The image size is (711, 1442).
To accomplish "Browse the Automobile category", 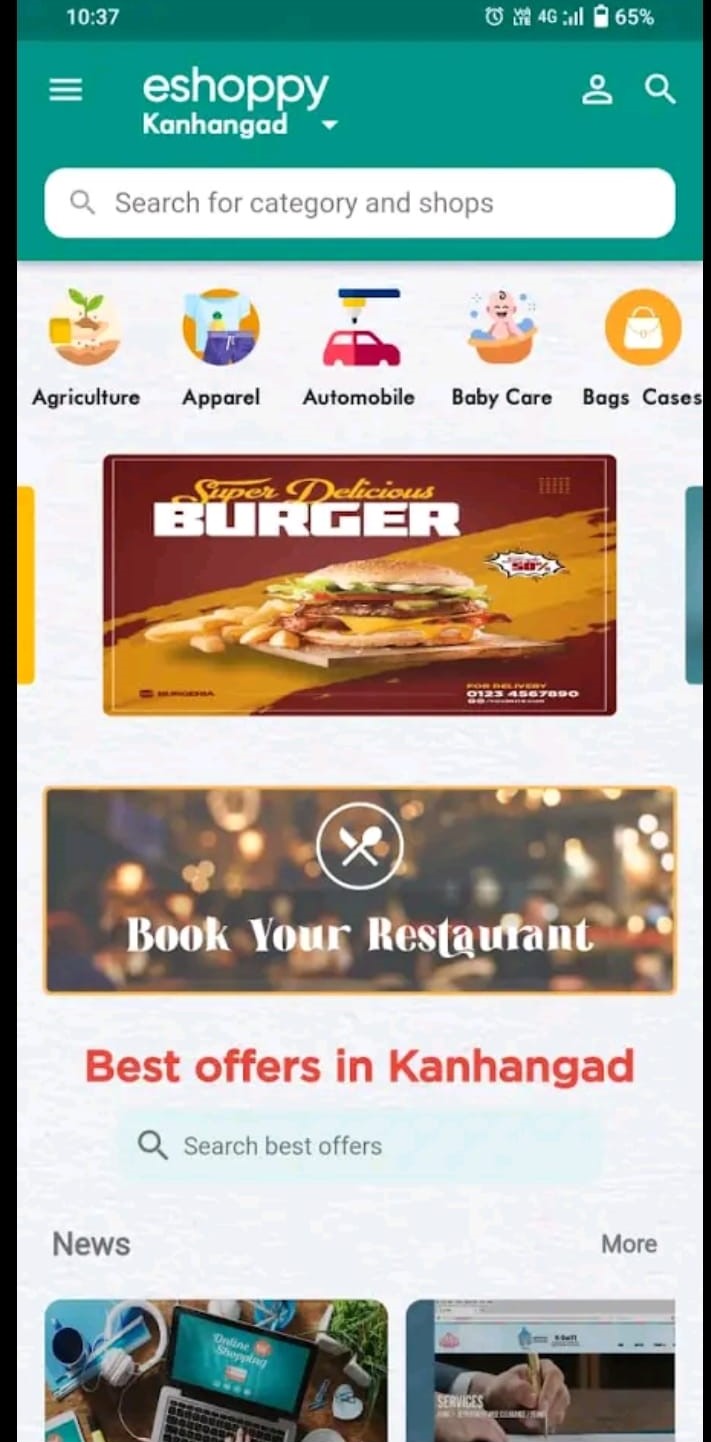I will point(359,347).
